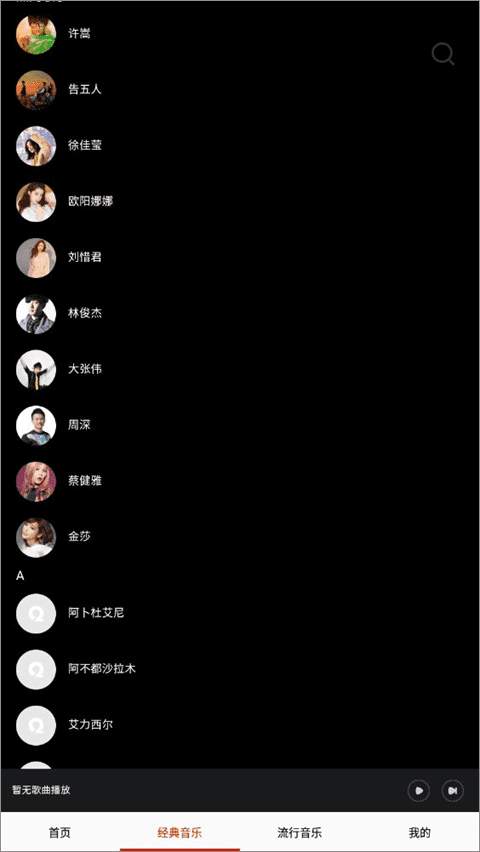Open artist 刘惜君
The width and height of the screenshot is (480, 852).
point(240,258)
